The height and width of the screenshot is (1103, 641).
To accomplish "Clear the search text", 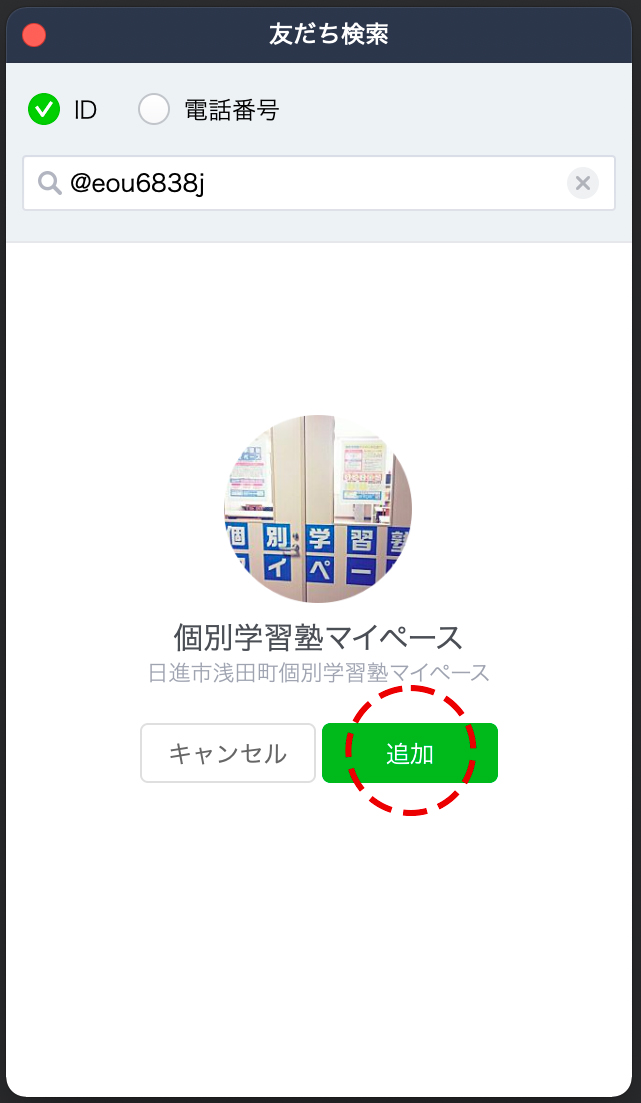I will [583, 184].
